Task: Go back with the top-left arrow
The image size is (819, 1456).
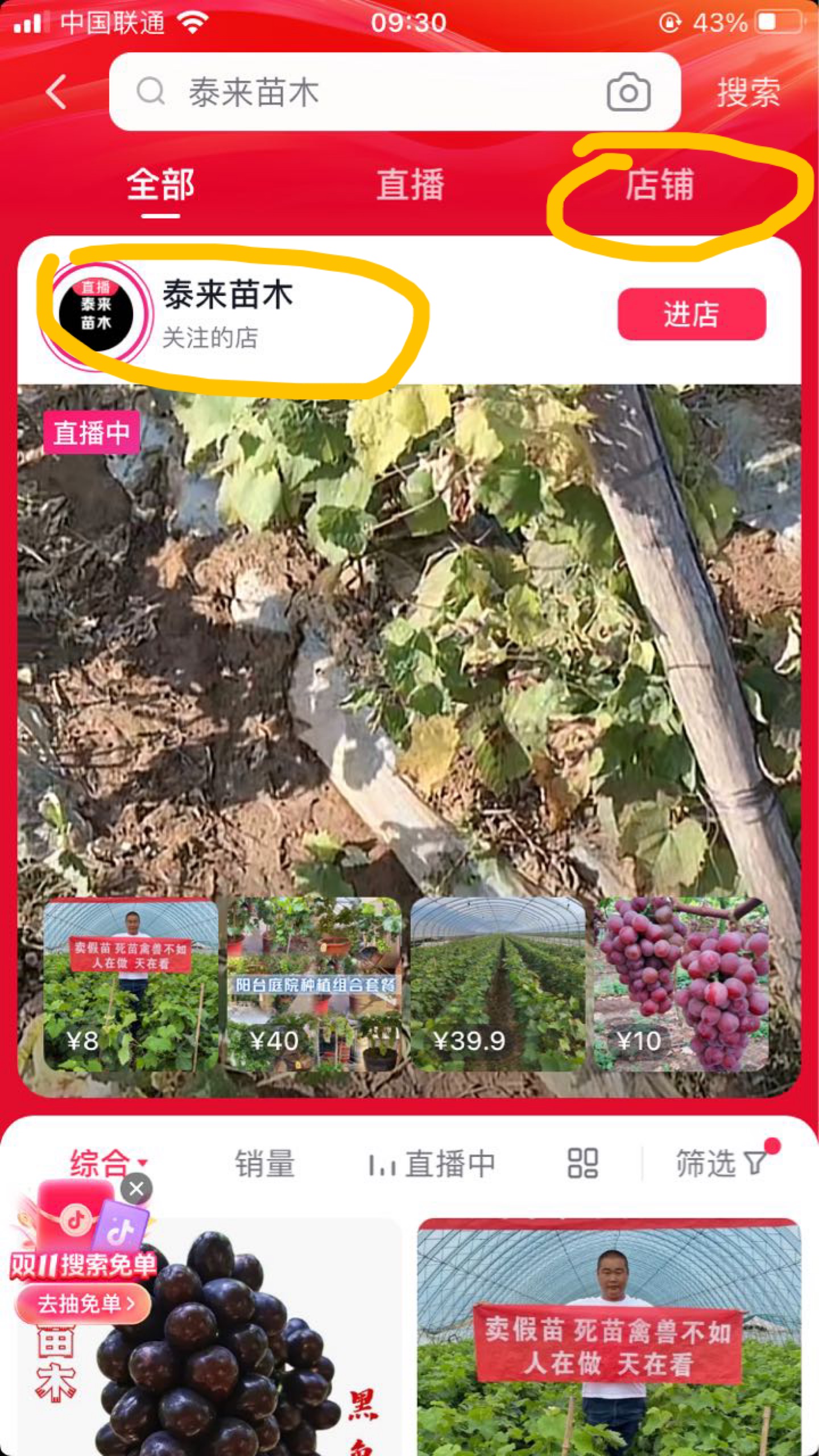Action: [56, 92]
